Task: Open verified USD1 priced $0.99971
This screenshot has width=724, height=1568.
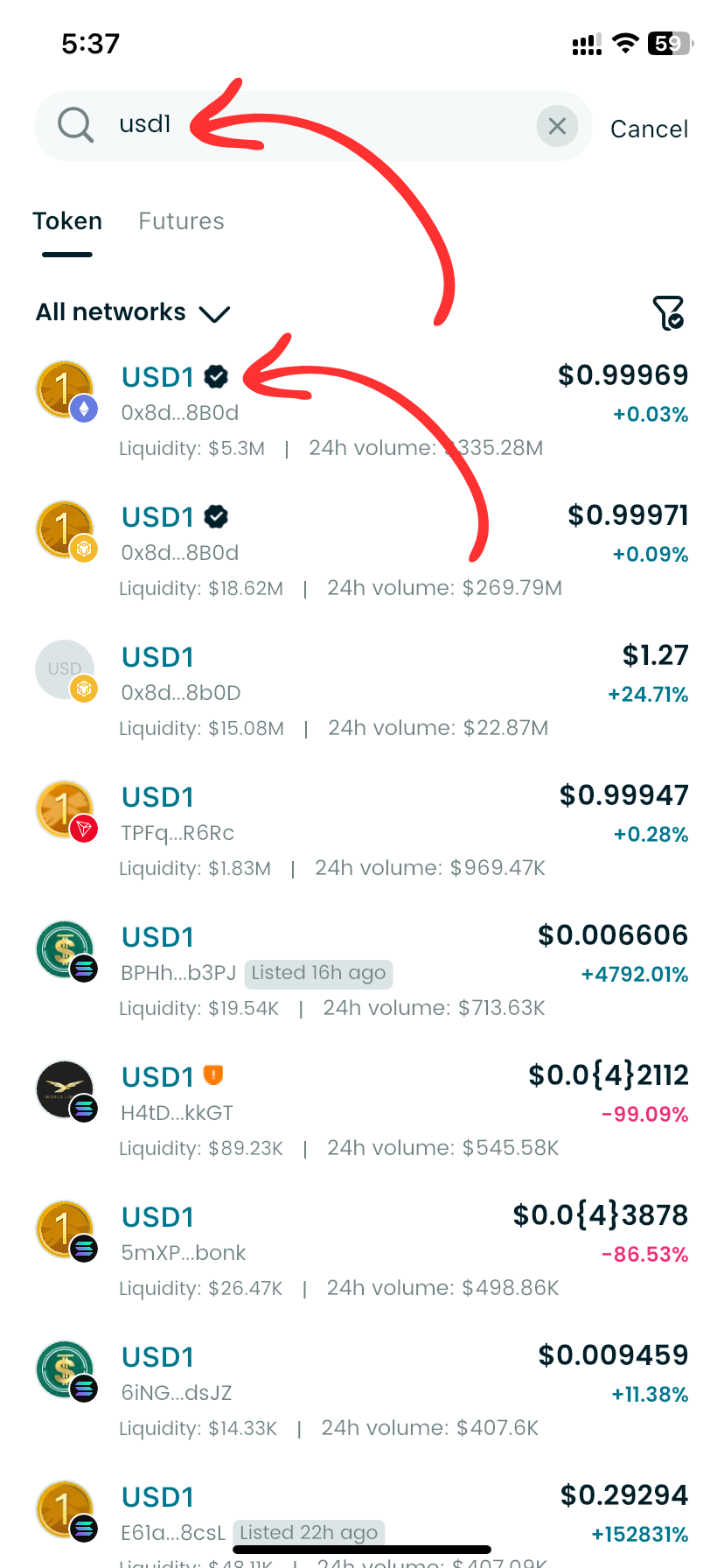Action: pos(361,550)
